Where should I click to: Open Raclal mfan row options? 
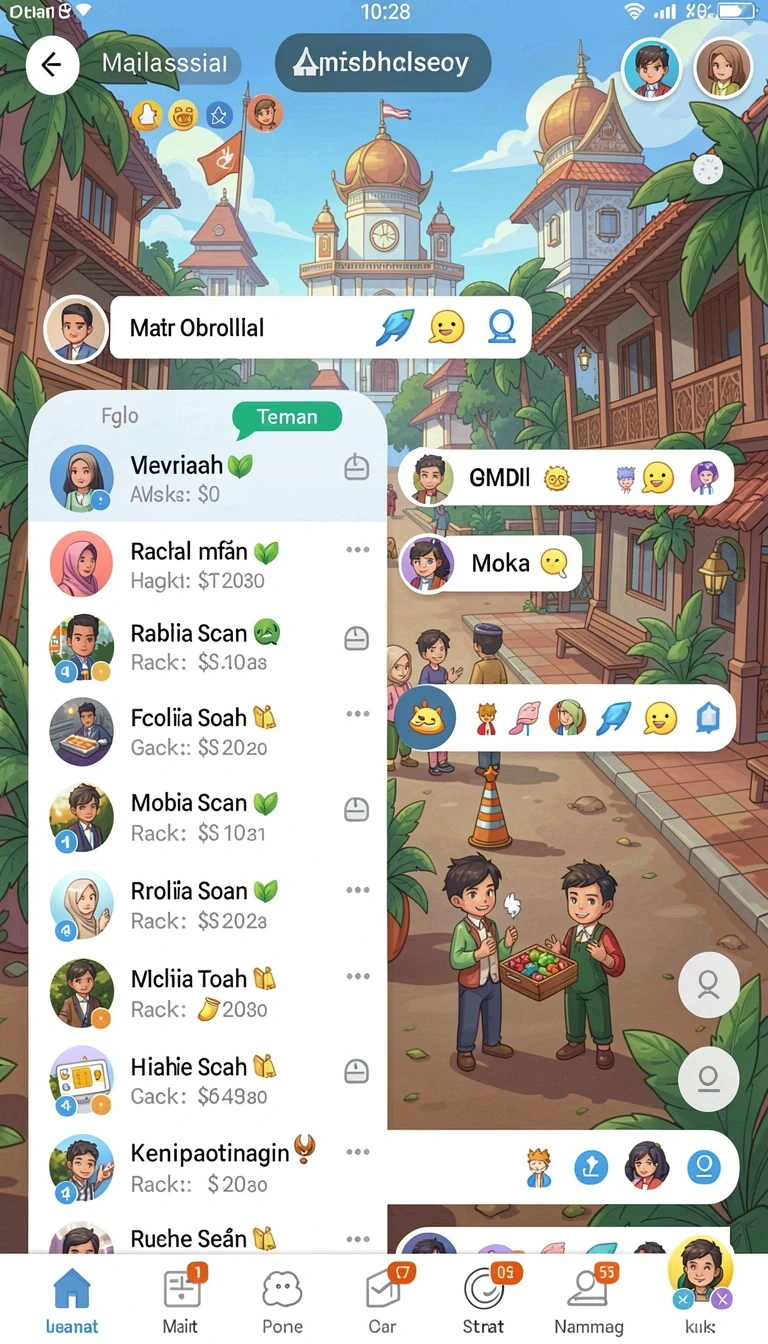coord(357,551)
